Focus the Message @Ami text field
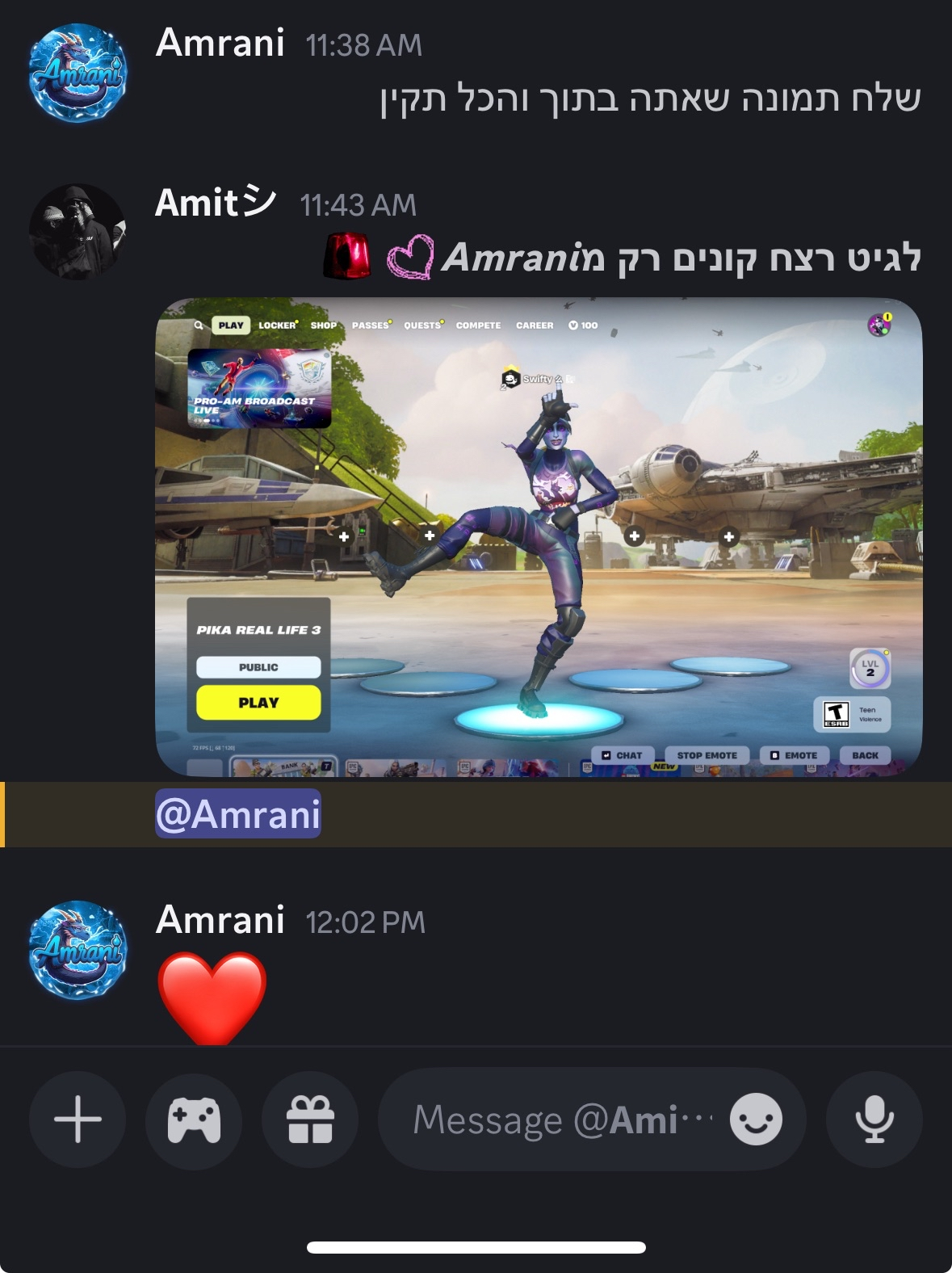Viewport: 952px width, 1273px height. click(x=557, y=1120)
